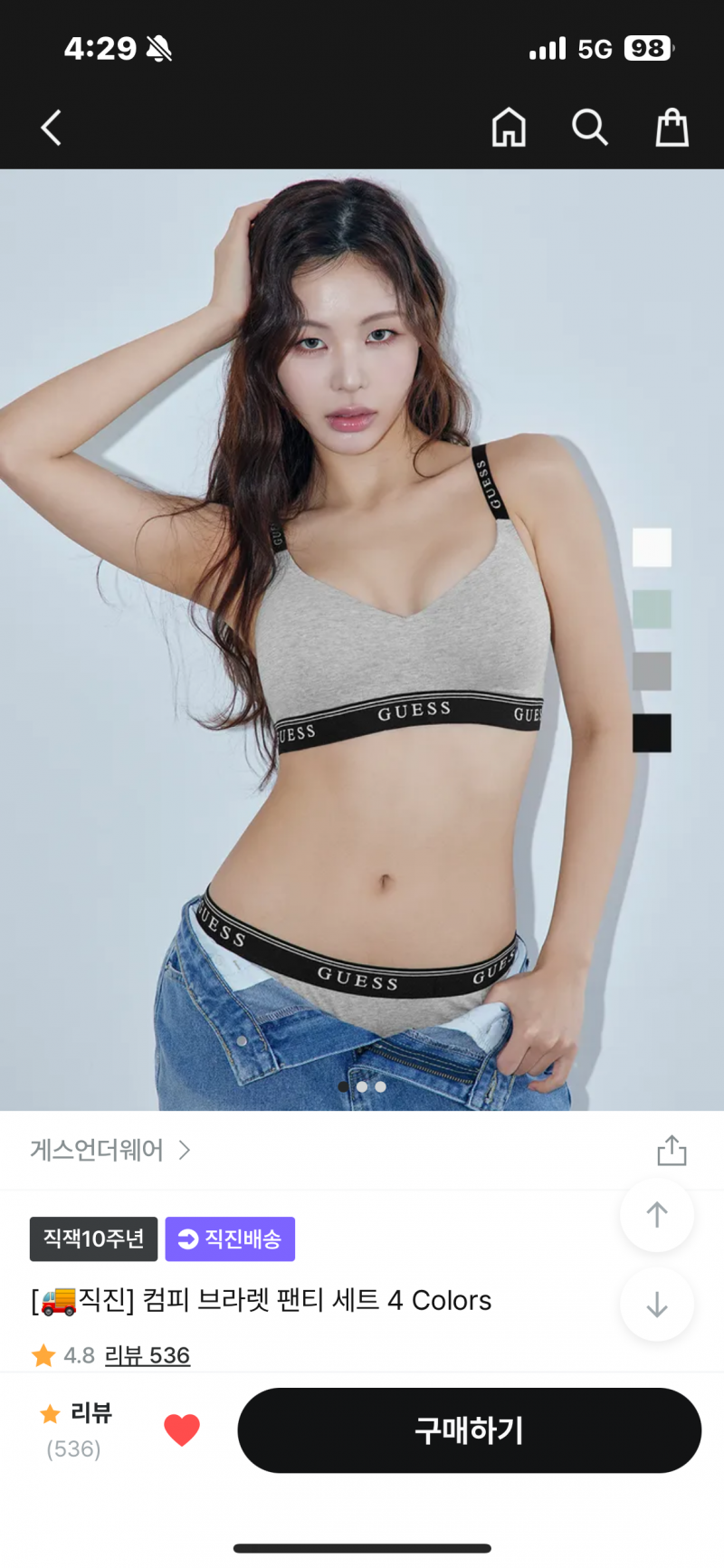Open 리뷰 (536) in bottom bar
This screenshot has width=724, height=1568.
coord(75,1430)
